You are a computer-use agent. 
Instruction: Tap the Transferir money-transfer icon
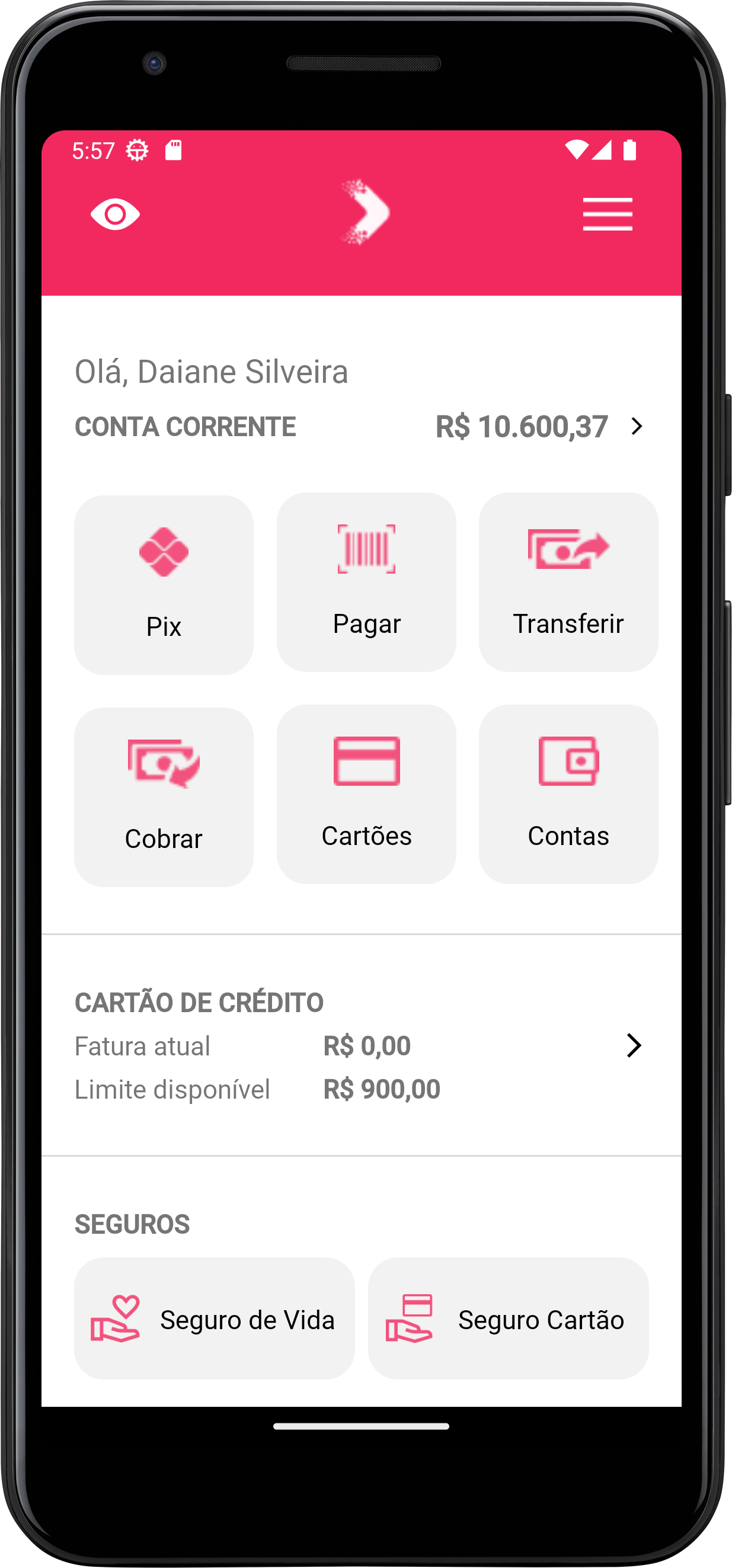[x=568, y=551]
